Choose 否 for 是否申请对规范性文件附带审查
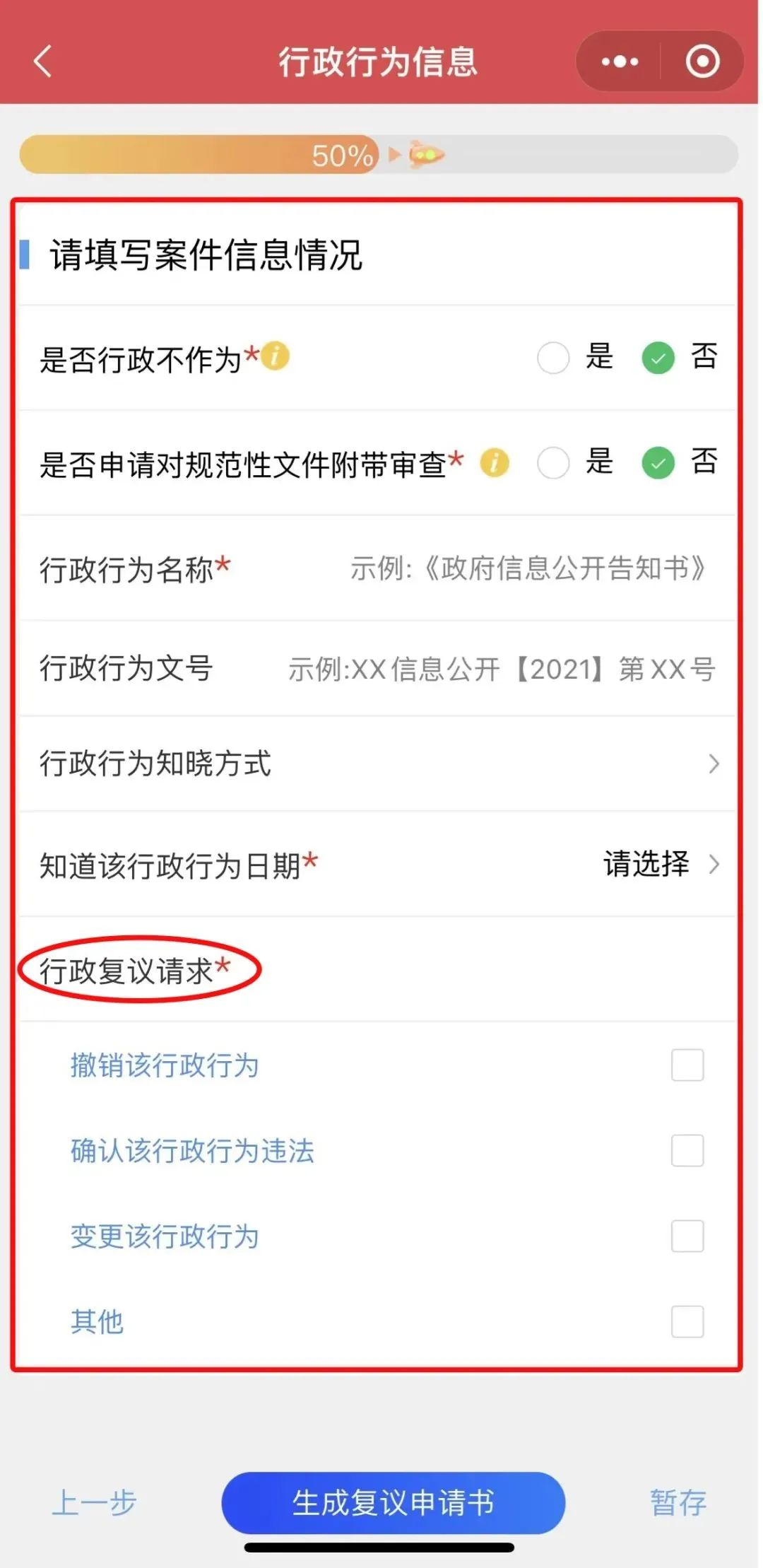The image size is (763, 1568). (658, 463)
